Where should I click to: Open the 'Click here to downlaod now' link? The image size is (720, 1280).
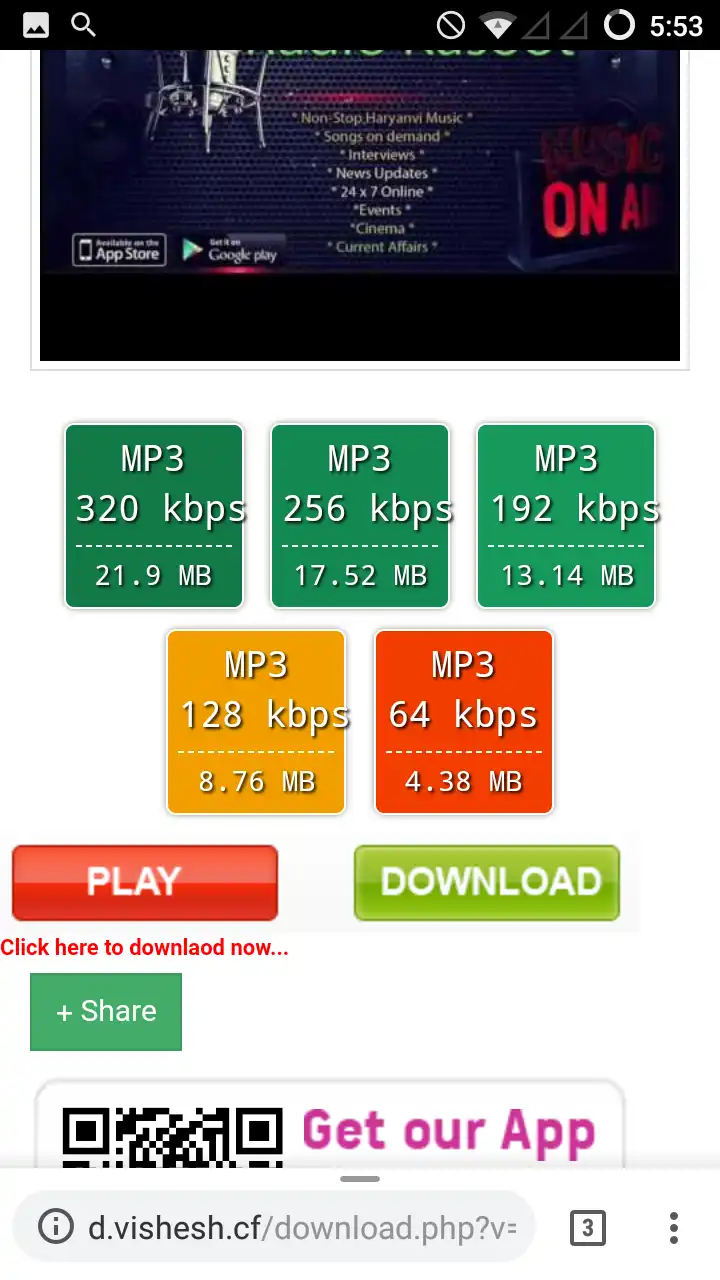[x=145, y=948]
